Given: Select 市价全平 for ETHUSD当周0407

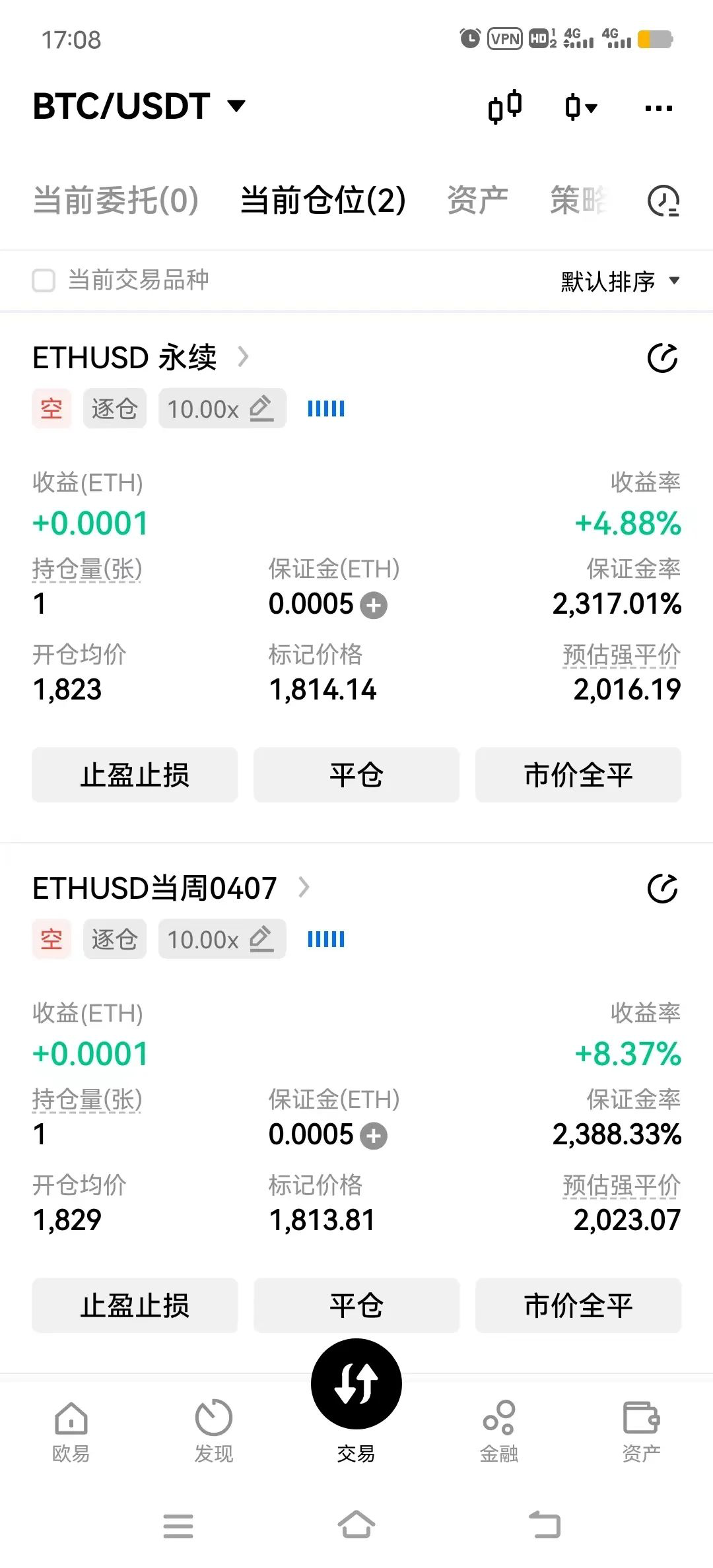Looking at the screenshot, I should (578, 1305).
